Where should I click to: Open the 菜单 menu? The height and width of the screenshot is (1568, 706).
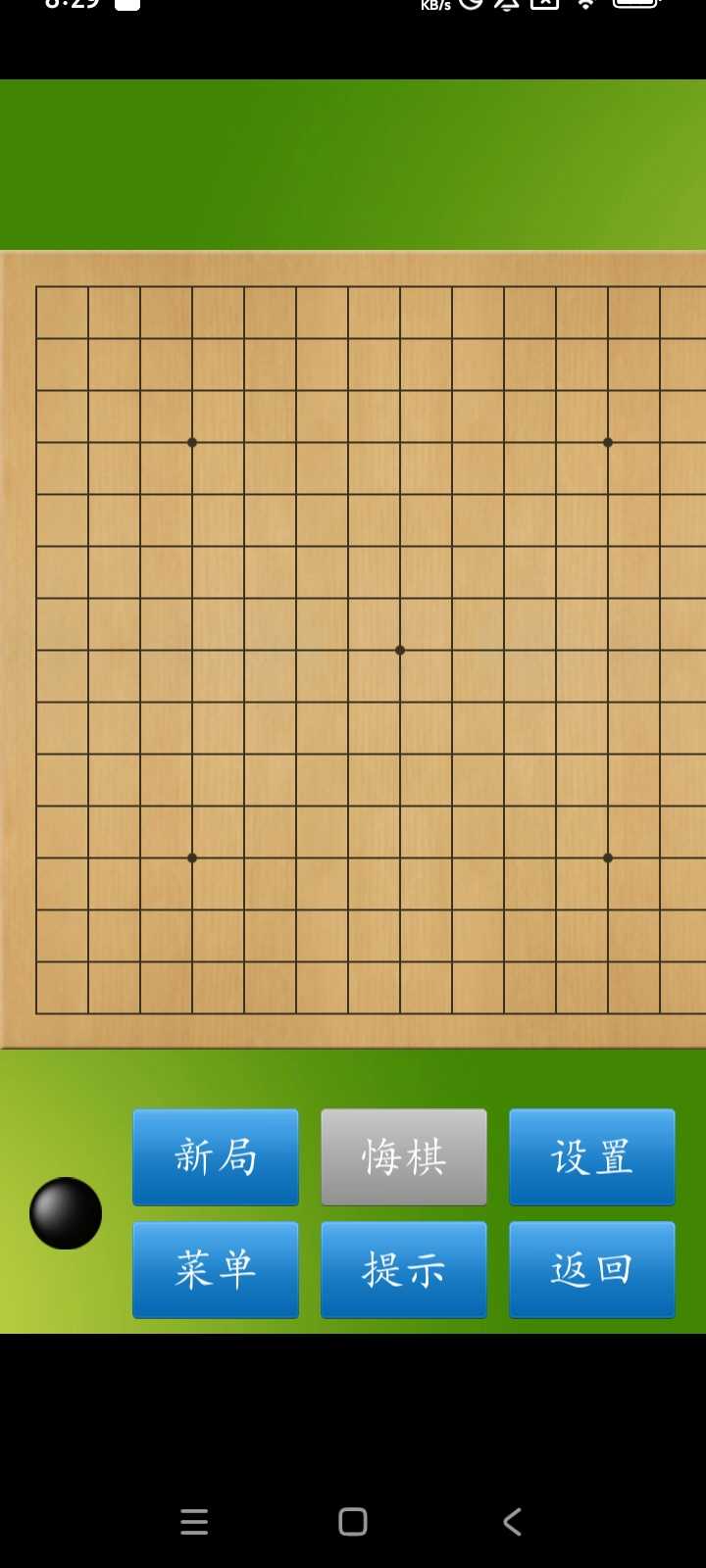(216, 1270)
